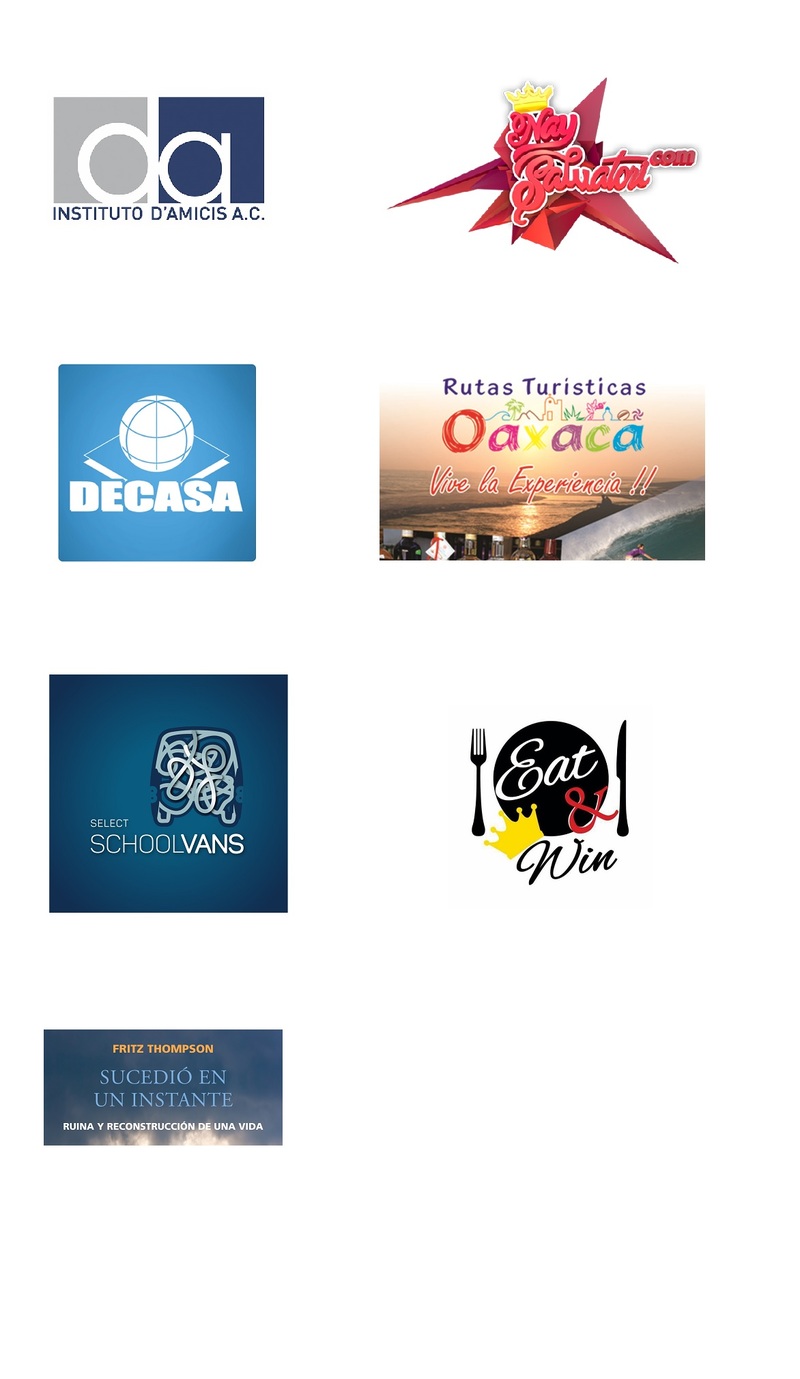Open the Nay Salvatori tile
This screenshot has width=800, height=1379.
(x=545, y=170)
